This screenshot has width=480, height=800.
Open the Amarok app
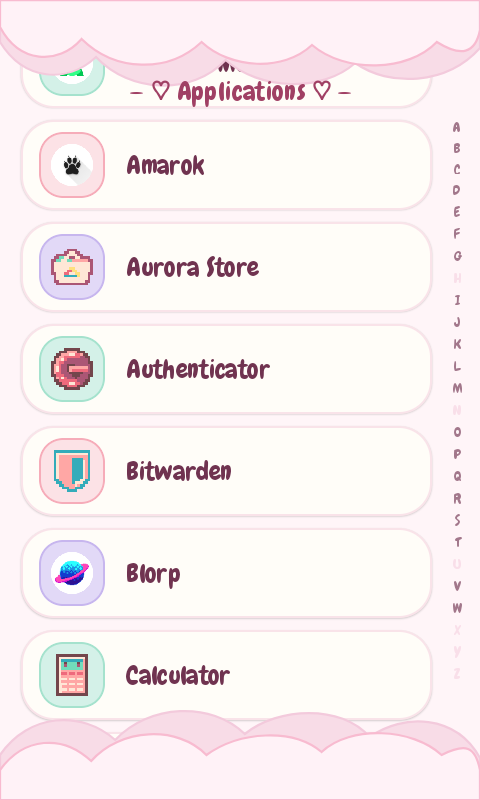226,165
